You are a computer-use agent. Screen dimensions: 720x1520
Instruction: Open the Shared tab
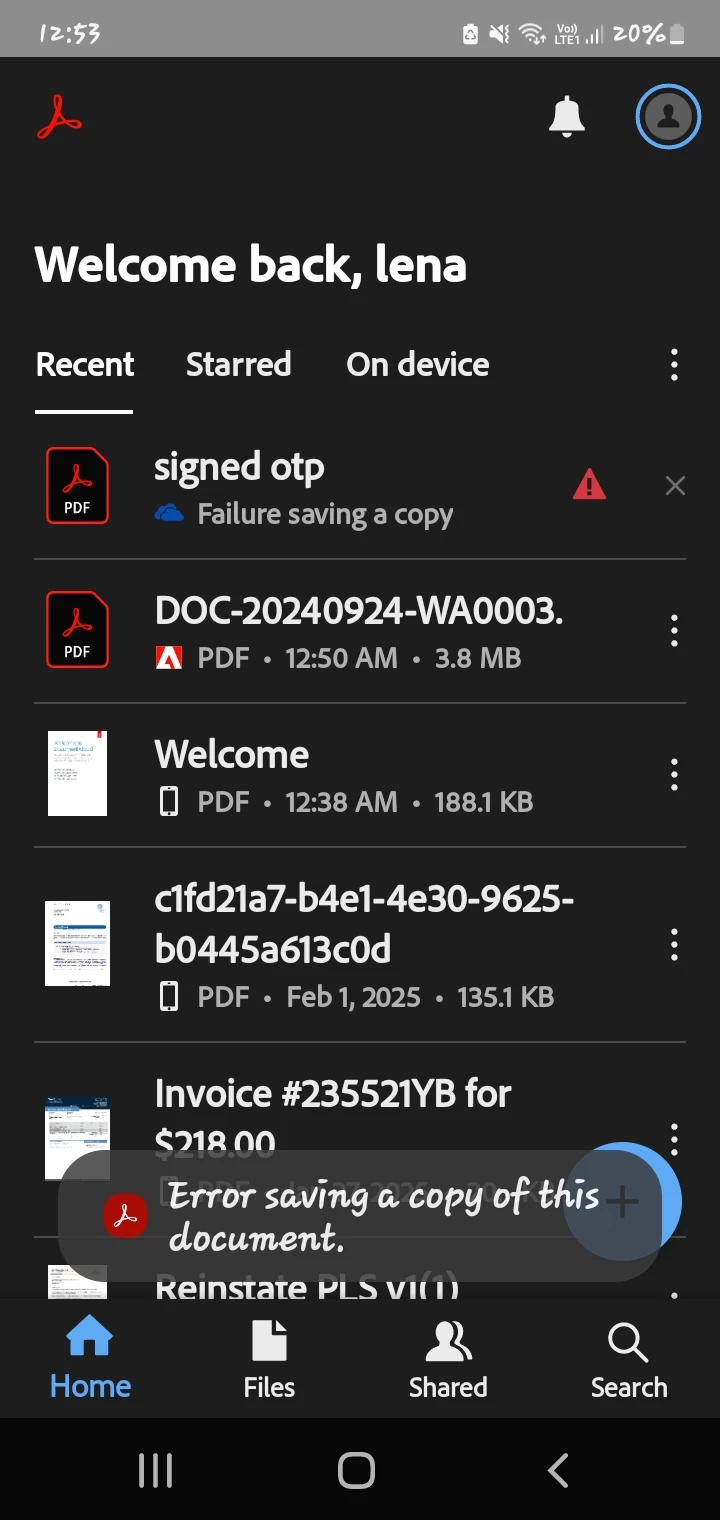point(448,1358)
